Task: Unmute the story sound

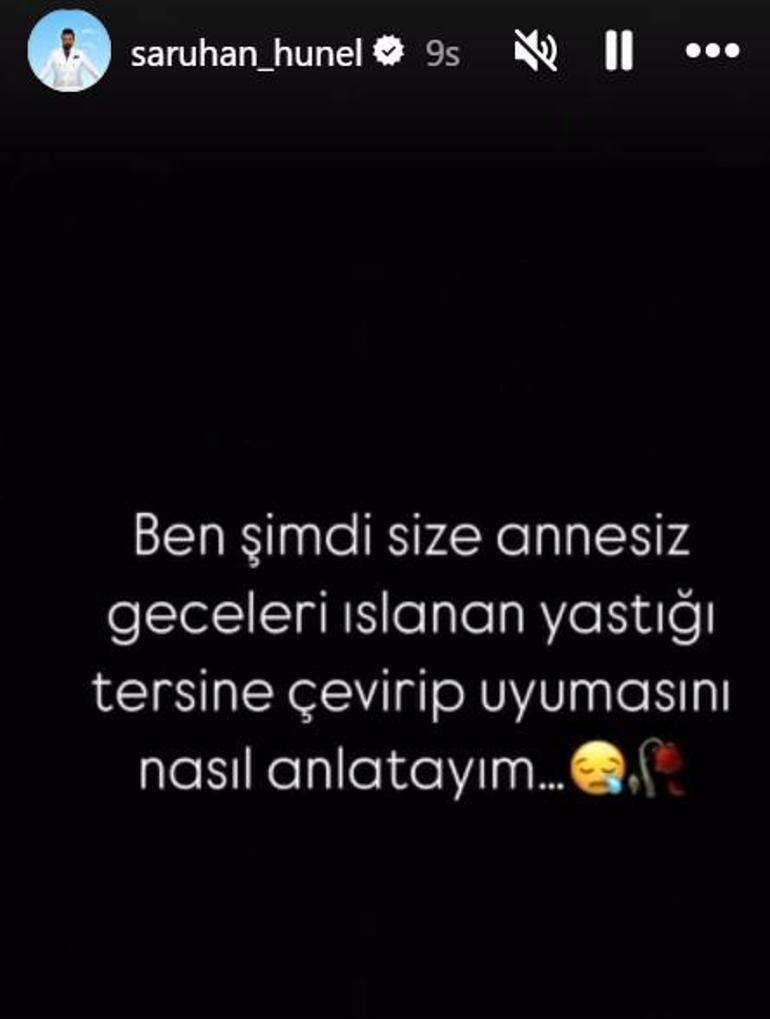Action: click(x=536, y=52)
